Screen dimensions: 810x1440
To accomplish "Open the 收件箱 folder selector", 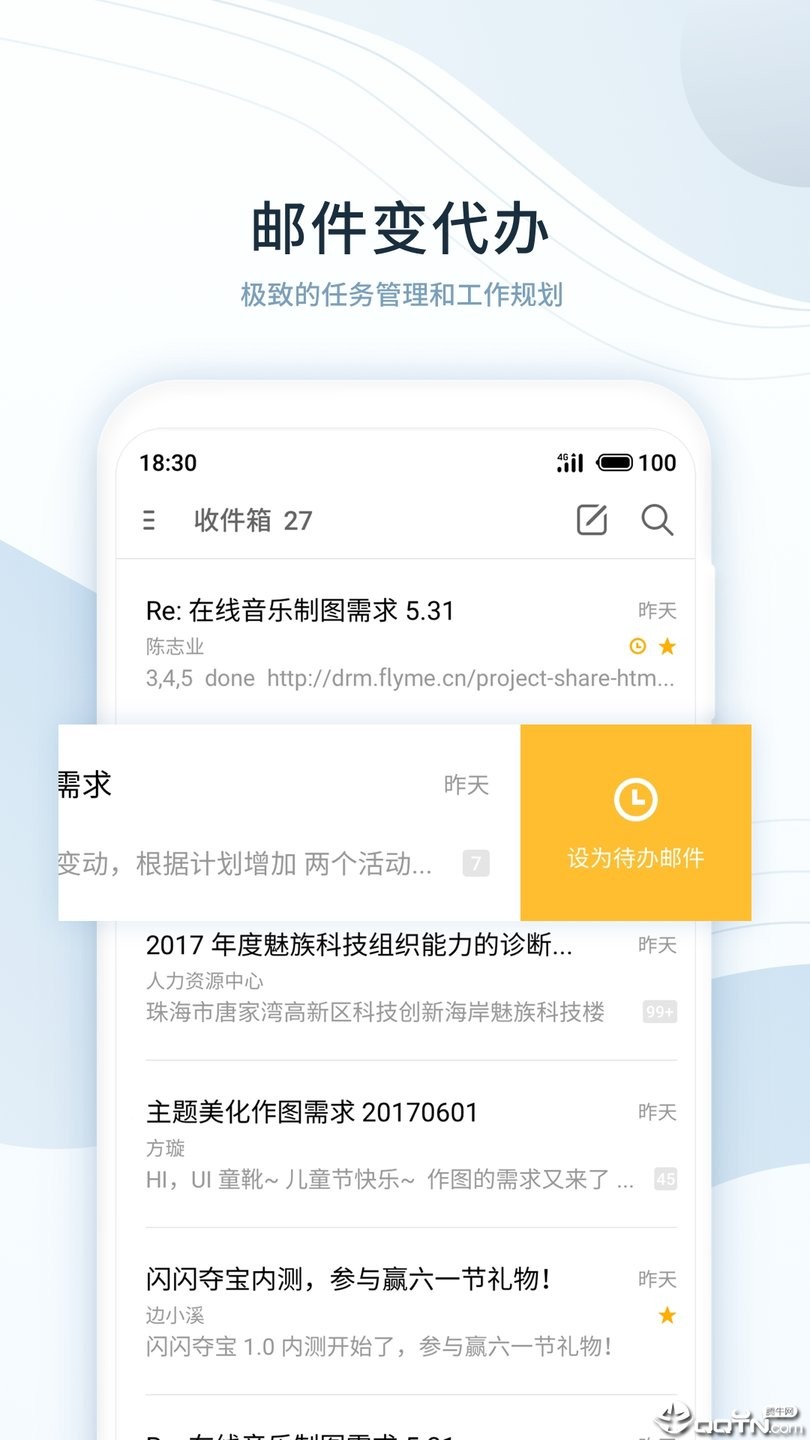I will pyautogui.click(x=252, y=521).
